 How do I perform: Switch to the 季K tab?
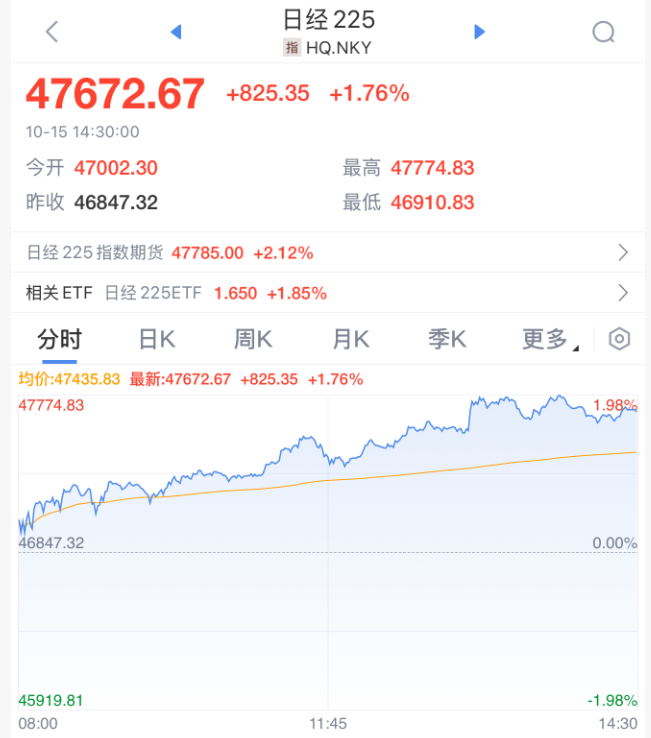tap(447, 339)
